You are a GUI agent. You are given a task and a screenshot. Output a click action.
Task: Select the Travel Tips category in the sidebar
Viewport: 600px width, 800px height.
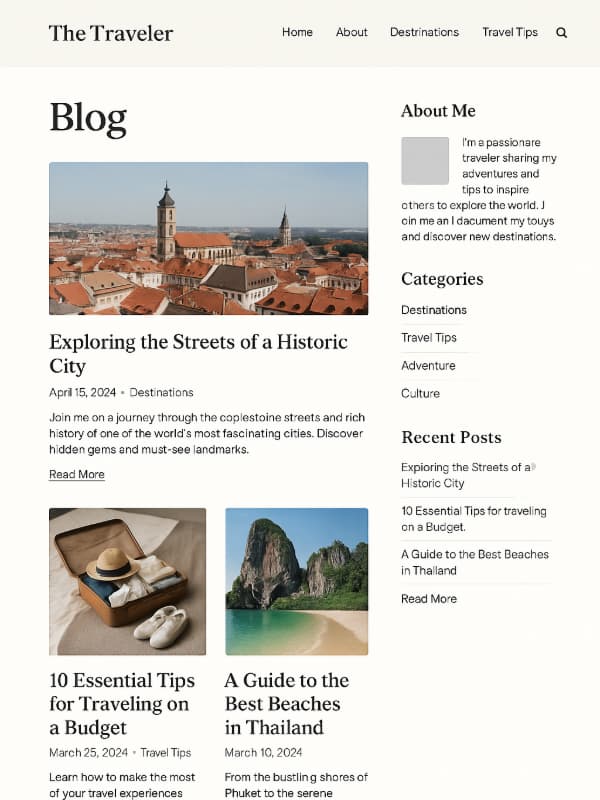click(x=429, y=338)
